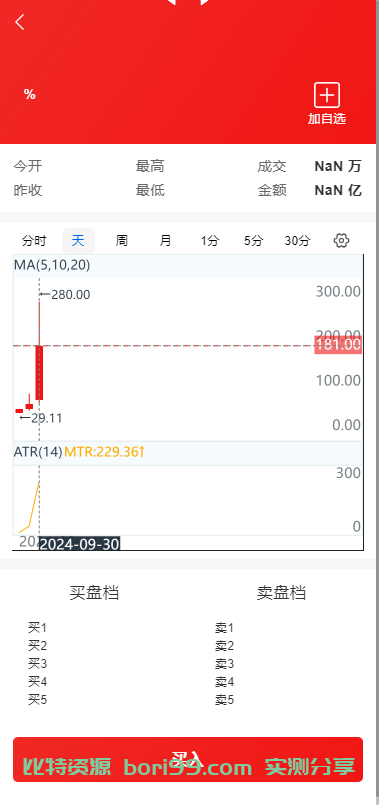Screen dimensions: 379x805
Task: Show the 5分 minute chart
Action: tap(253, 240)
